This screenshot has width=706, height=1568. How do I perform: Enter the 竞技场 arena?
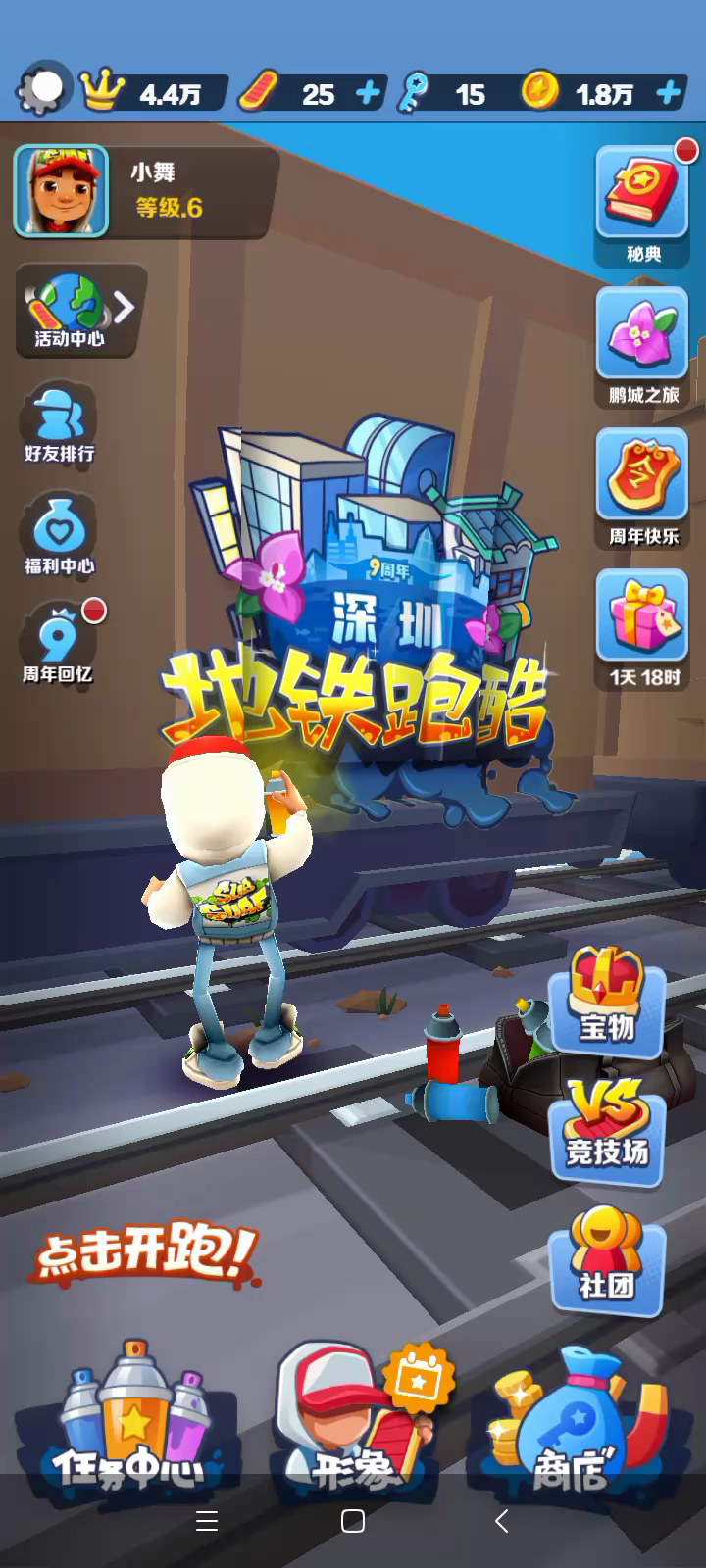pos(607,1127)
